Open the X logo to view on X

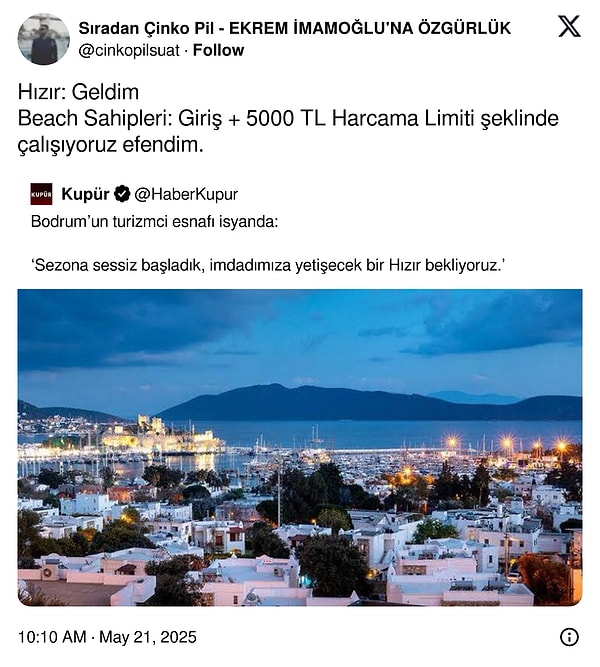[x=568, y=27]
